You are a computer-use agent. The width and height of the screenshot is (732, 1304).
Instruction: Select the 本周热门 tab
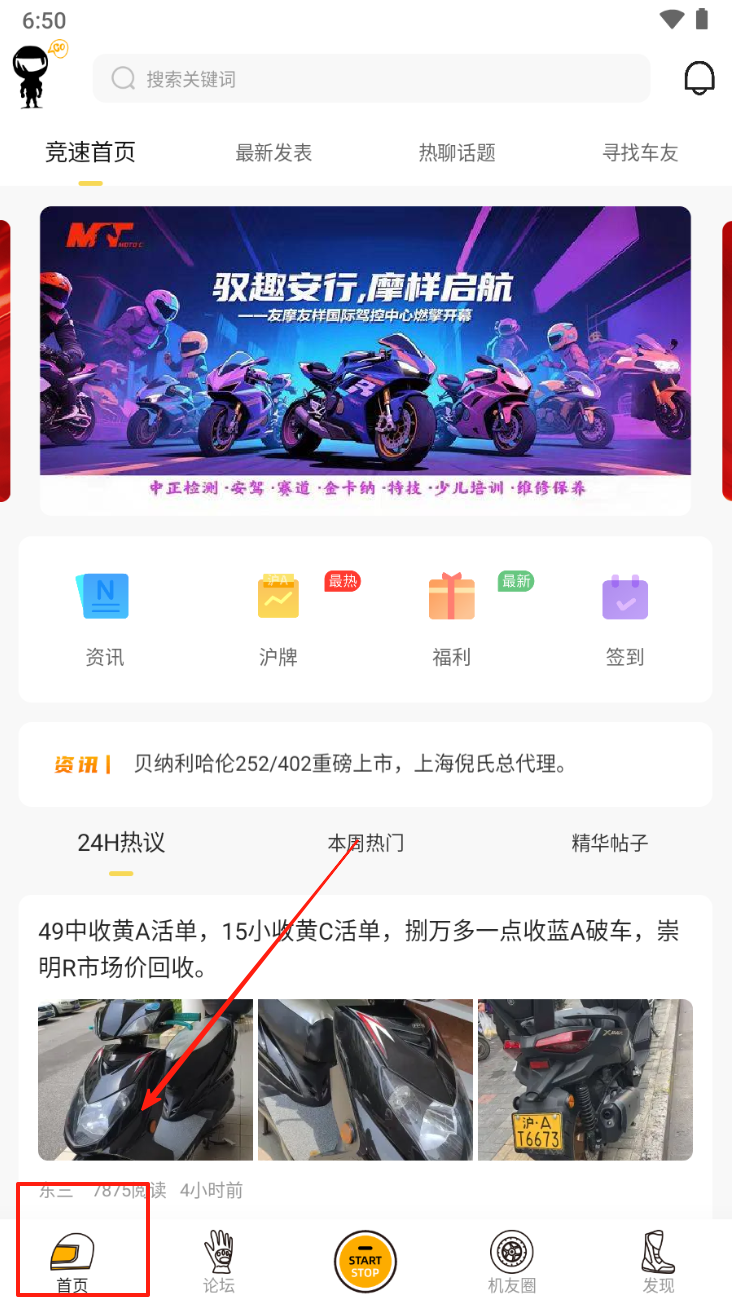366,843
